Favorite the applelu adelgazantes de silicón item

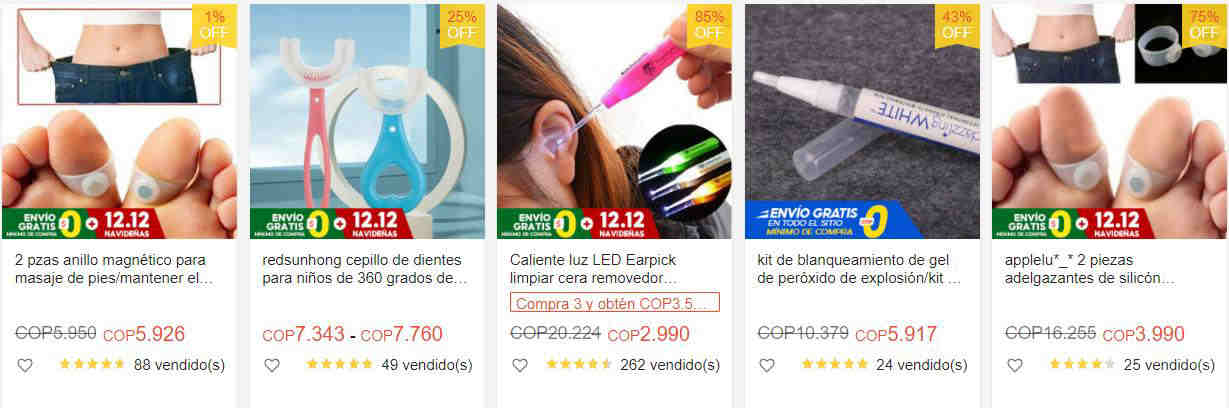coord(1014,365)
